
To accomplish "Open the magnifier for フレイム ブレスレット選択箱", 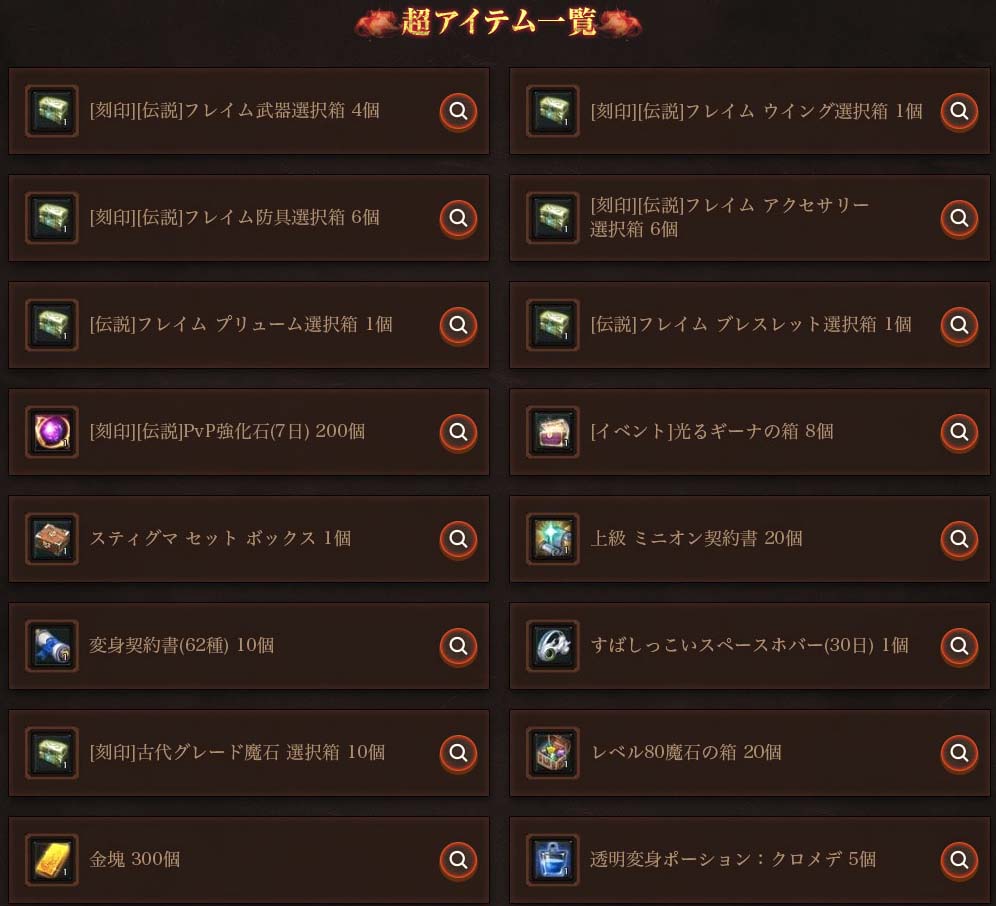I will point(959,325).
